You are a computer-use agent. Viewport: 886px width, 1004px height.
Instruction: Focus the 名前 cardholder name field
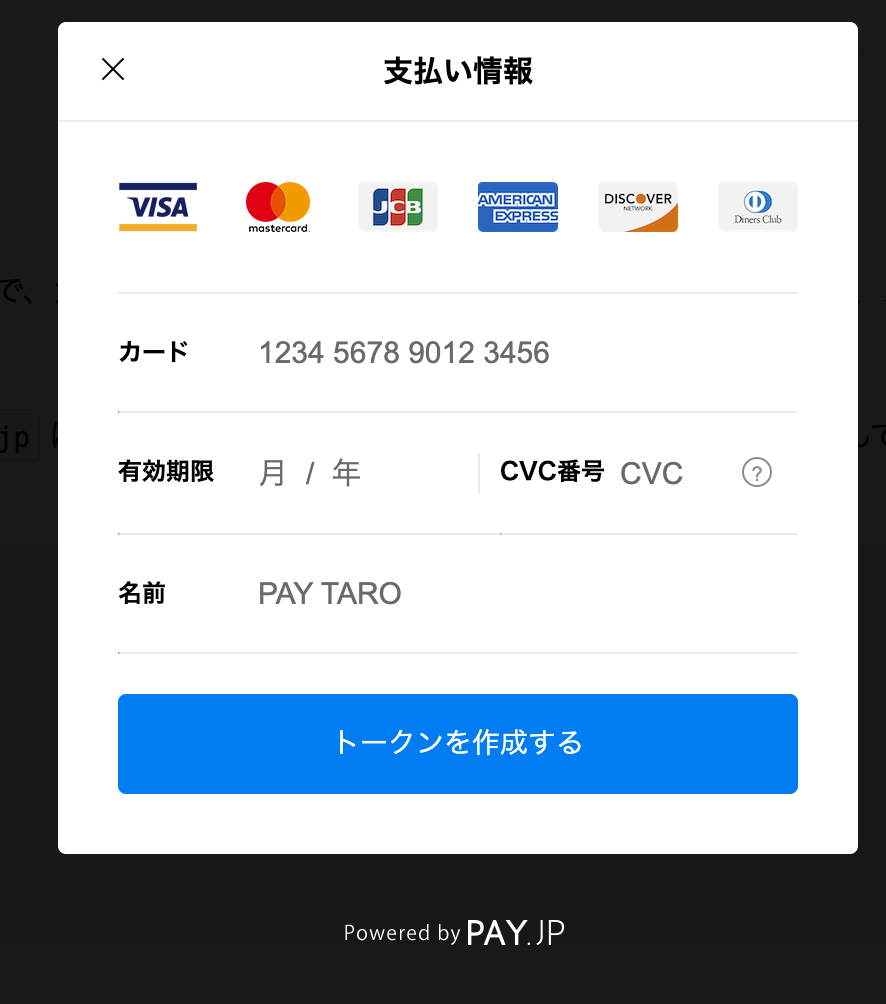500,594
